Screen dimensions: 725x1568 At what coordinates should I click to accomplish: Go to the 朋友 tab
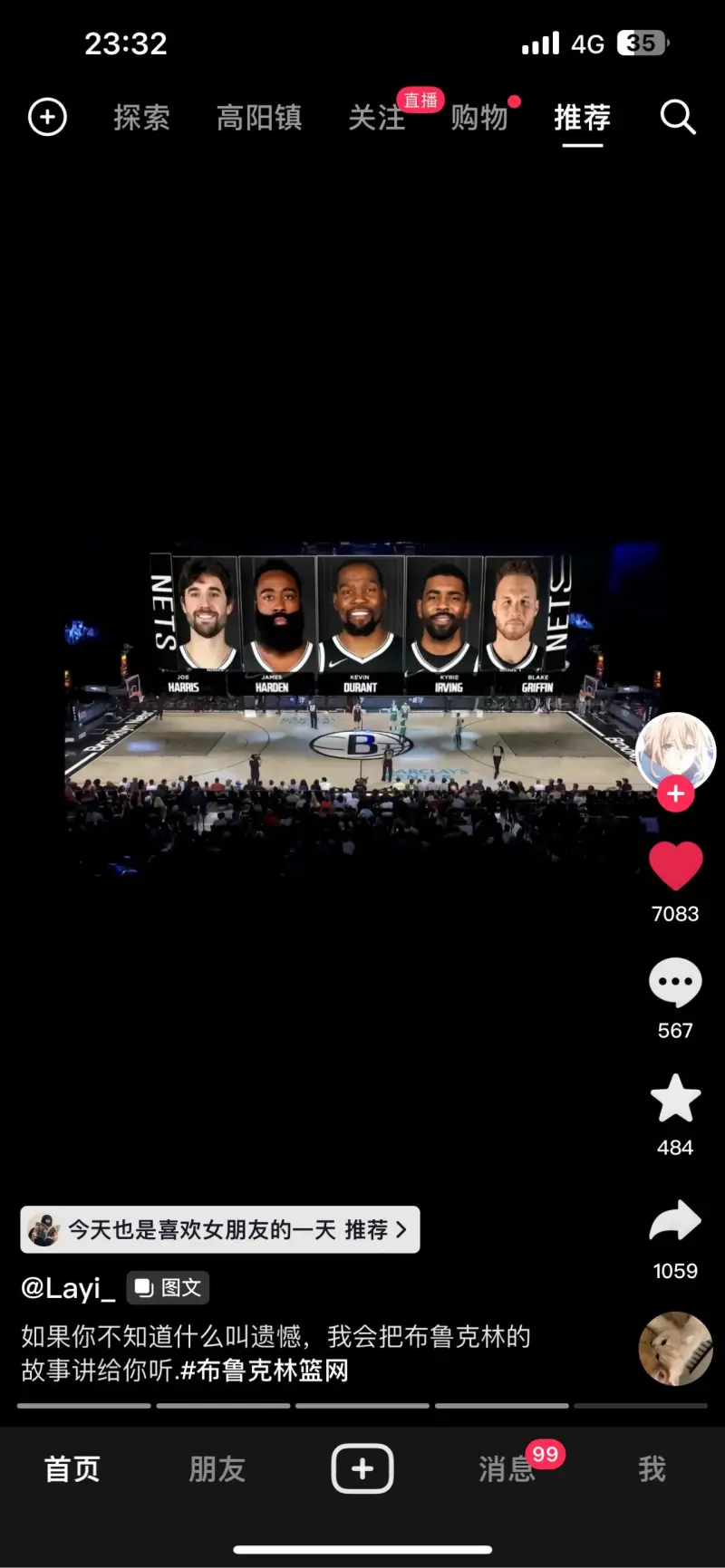pos(217,1468)
